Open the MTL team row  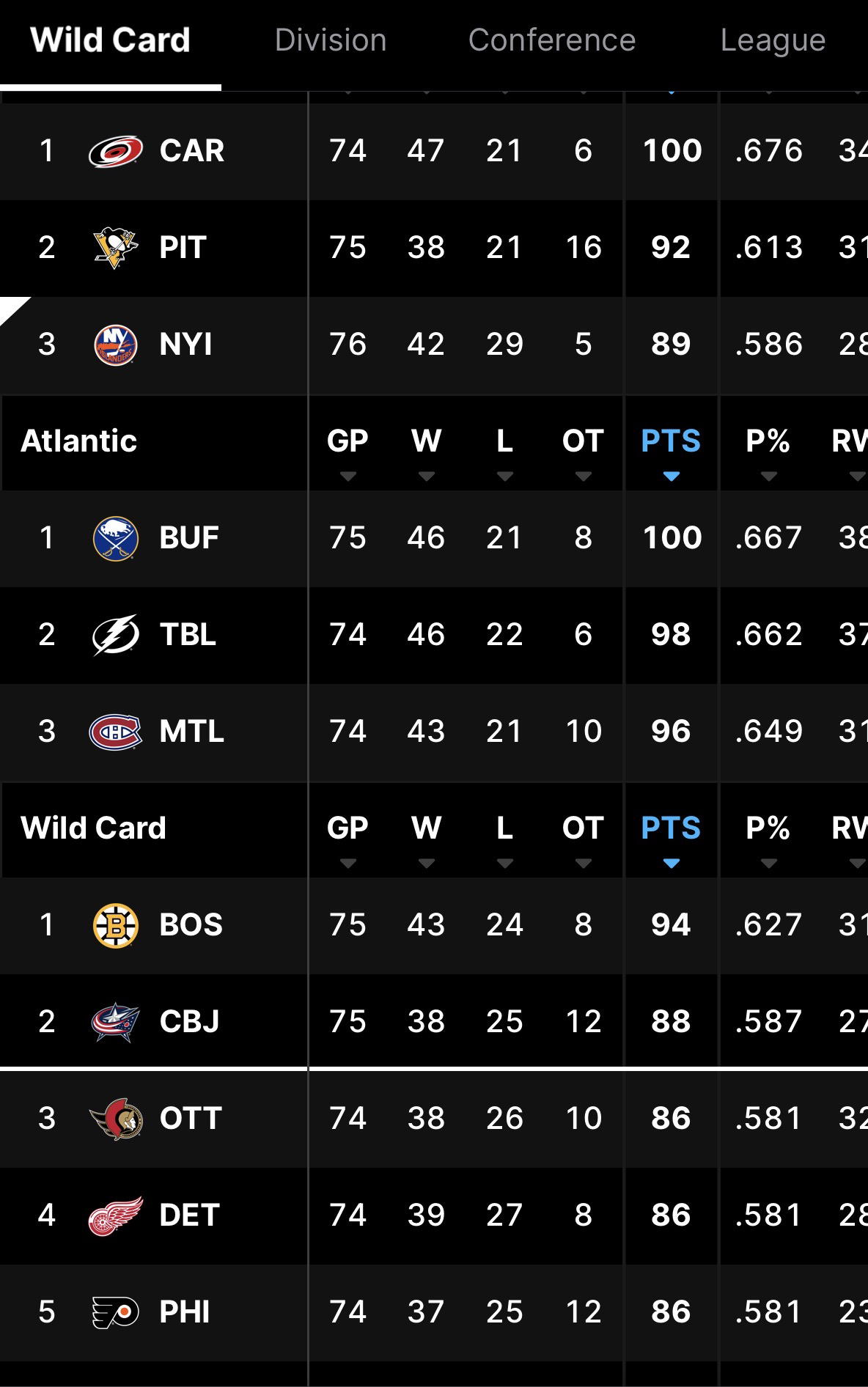tap(191, 732)
